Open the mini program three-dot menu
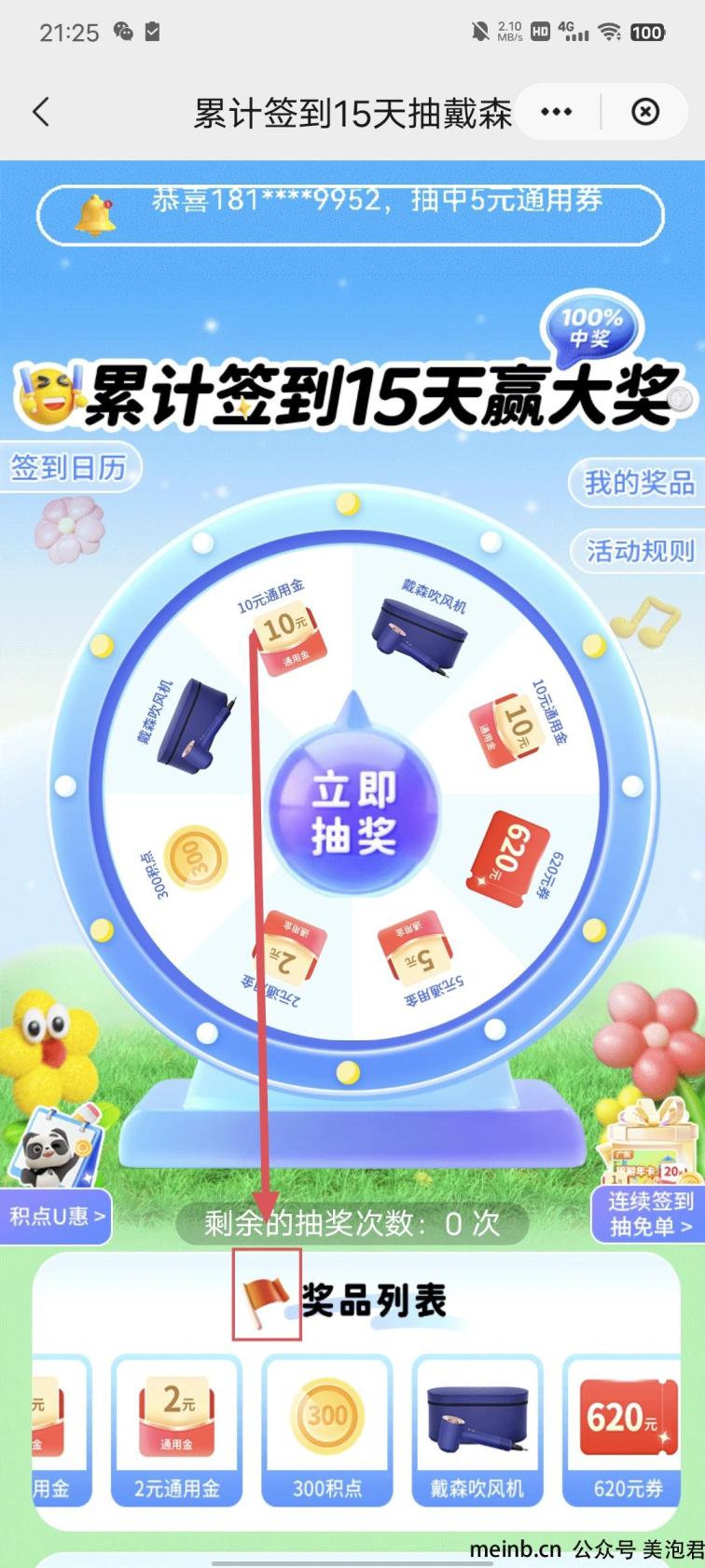Viewport: 705px width, 1568px height. pos(557,112)
